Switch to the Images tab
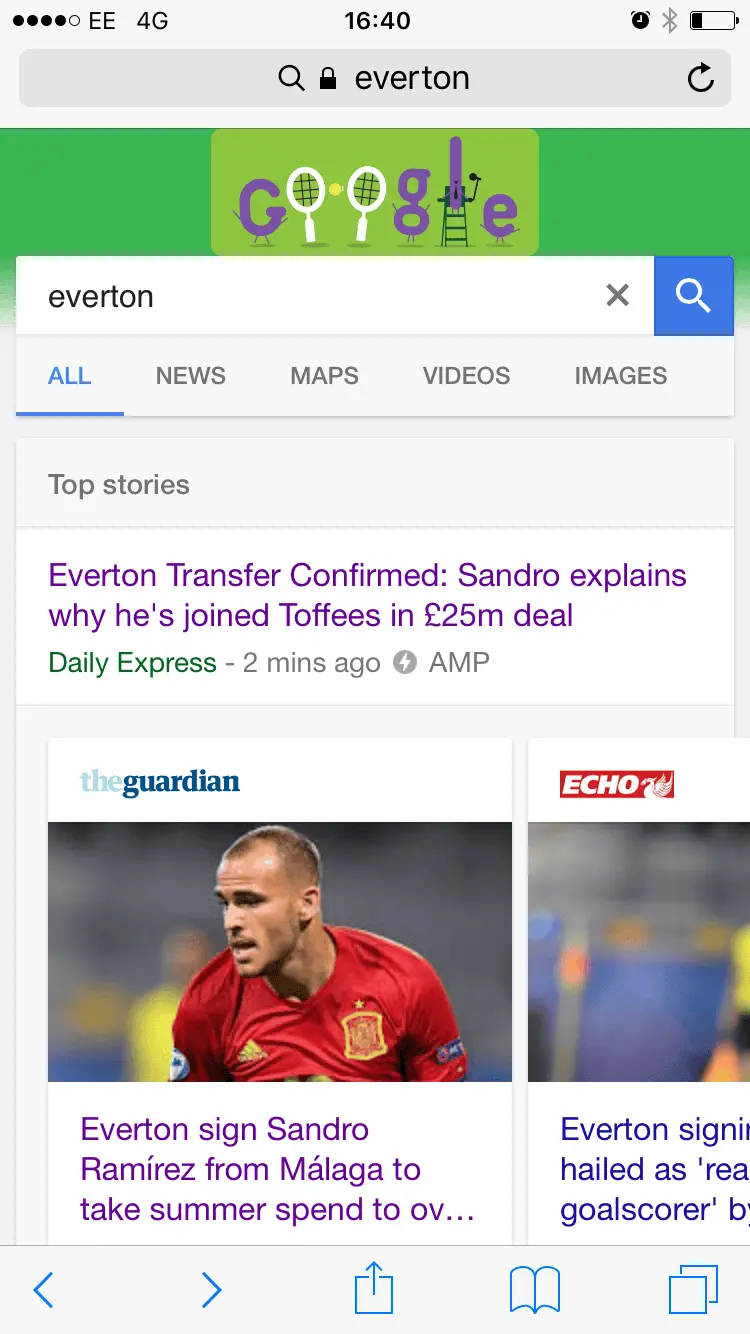This screenshot has height=1334, width=750. [620, 376]
